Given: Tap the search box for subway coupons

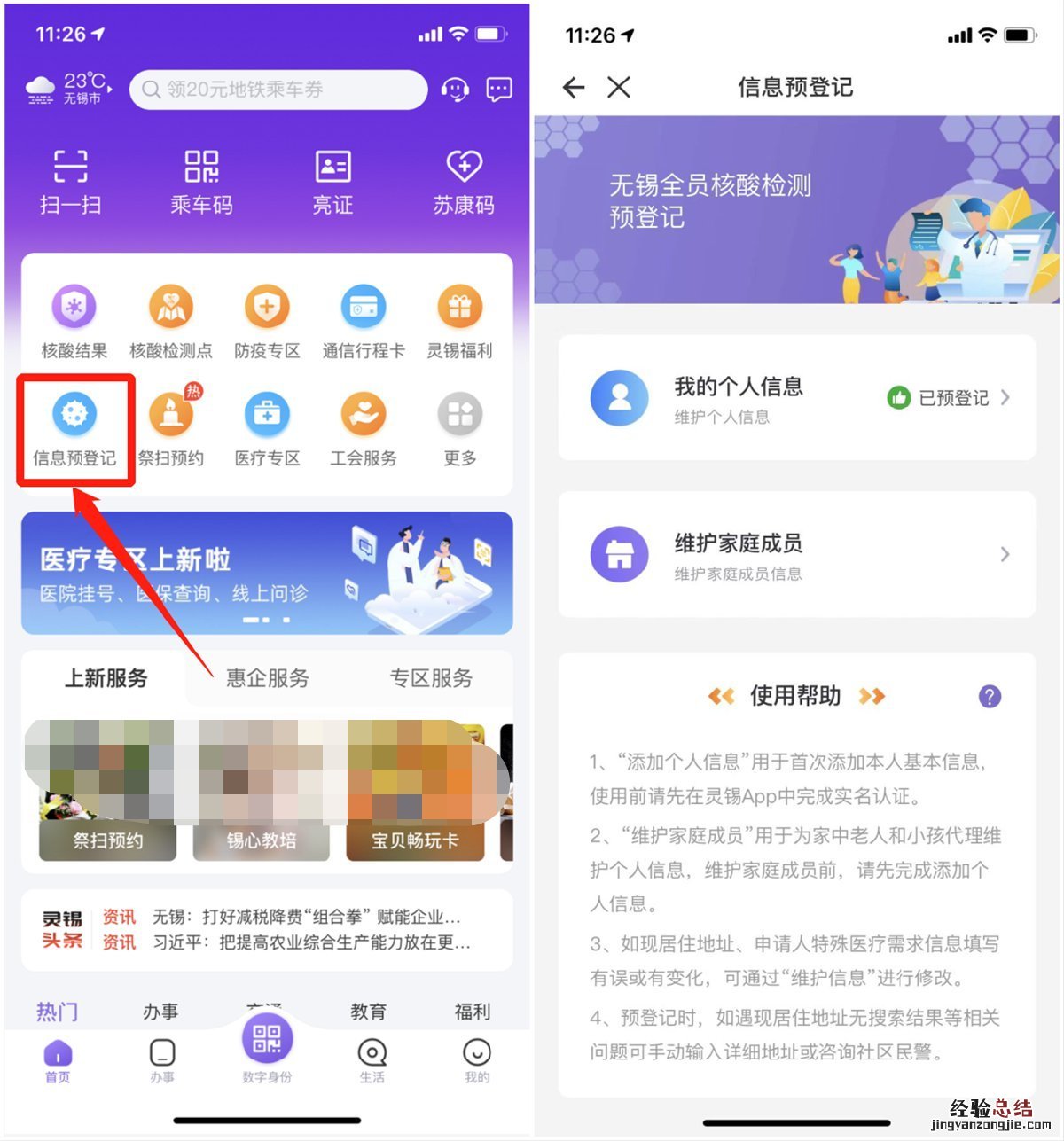Looking at the screenshot, I should pyautogui.click(x=278, y=90).
